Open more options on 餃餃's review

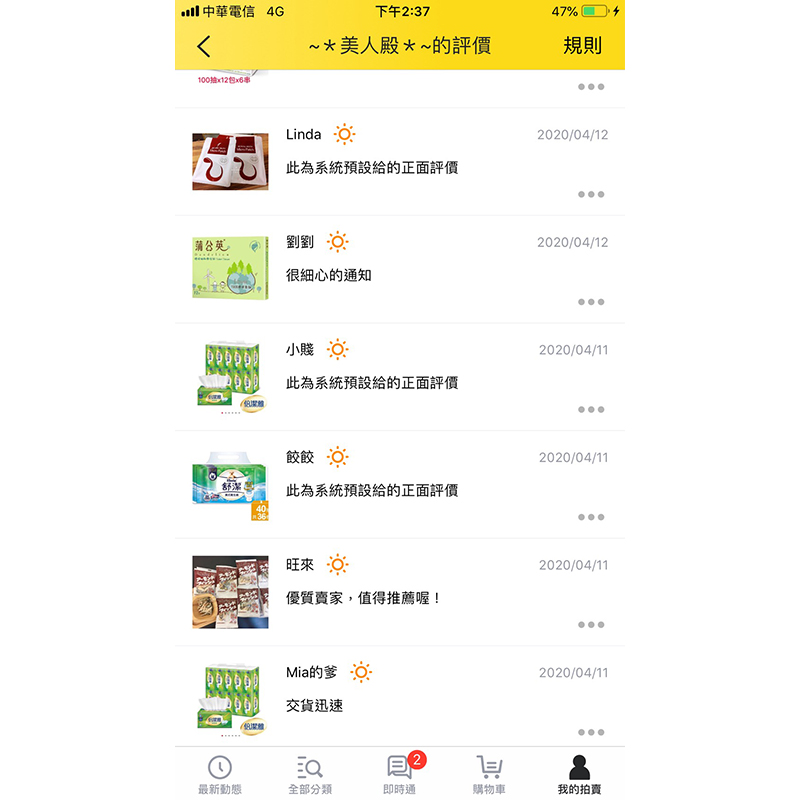coord(591,517)
